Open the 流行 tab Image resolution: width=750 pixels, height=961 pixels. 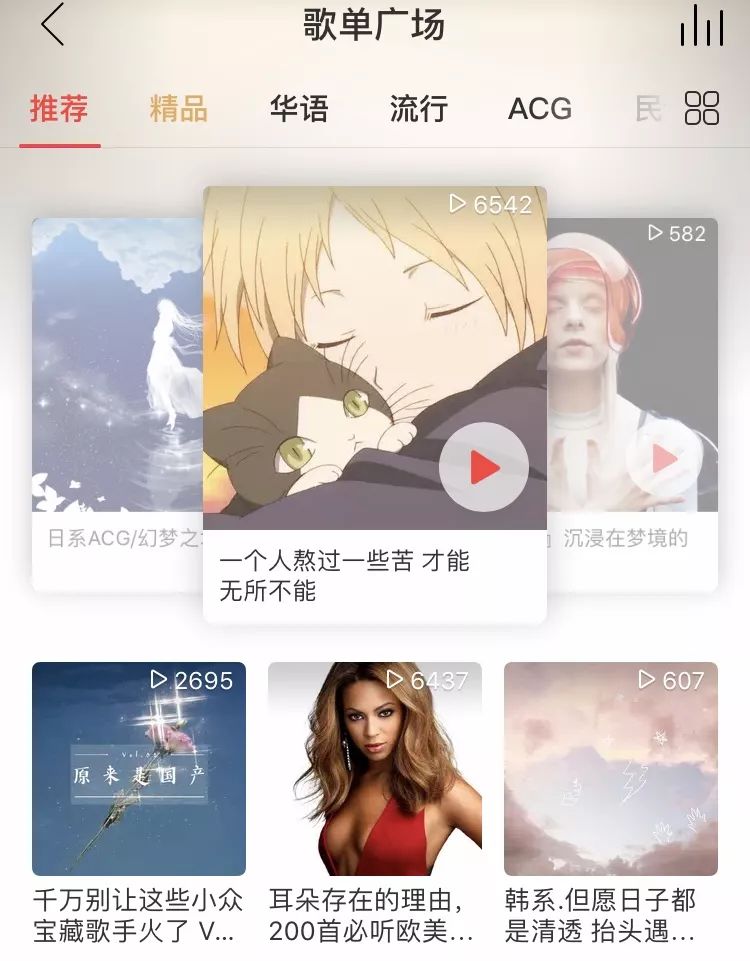[418, 109]
